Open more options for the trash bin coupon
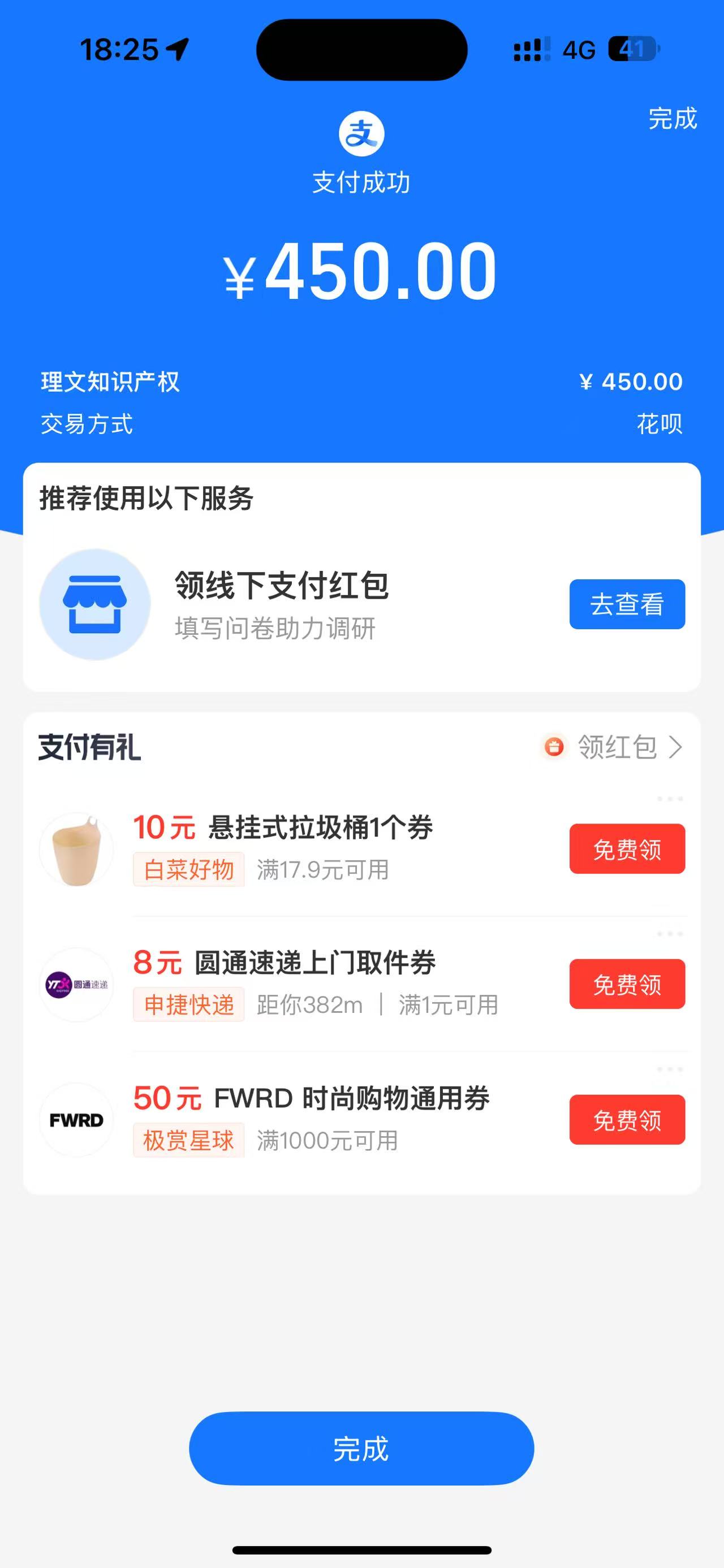The image size is (724, 1568). click(670, 799)
